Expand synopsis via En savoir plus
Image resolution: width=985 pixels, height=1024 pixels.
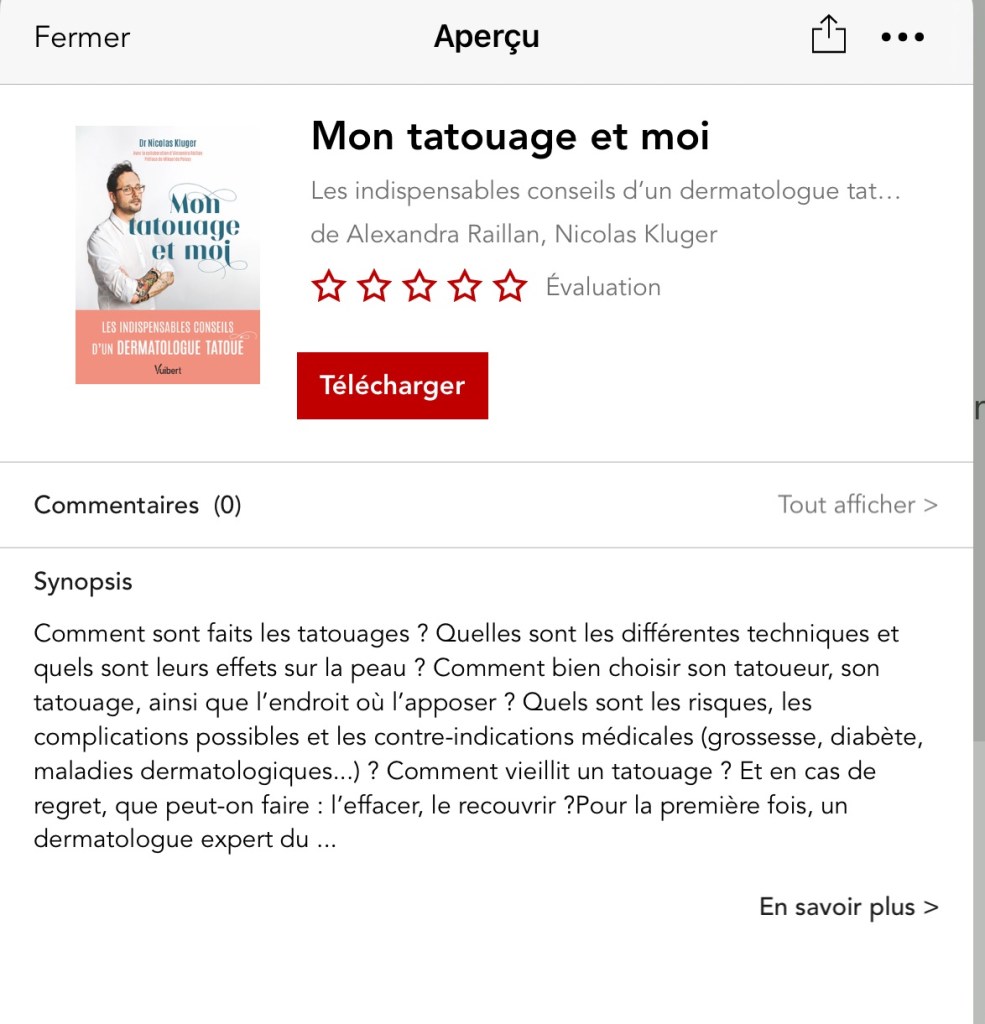pyautogui.click(x=848, y=907)
